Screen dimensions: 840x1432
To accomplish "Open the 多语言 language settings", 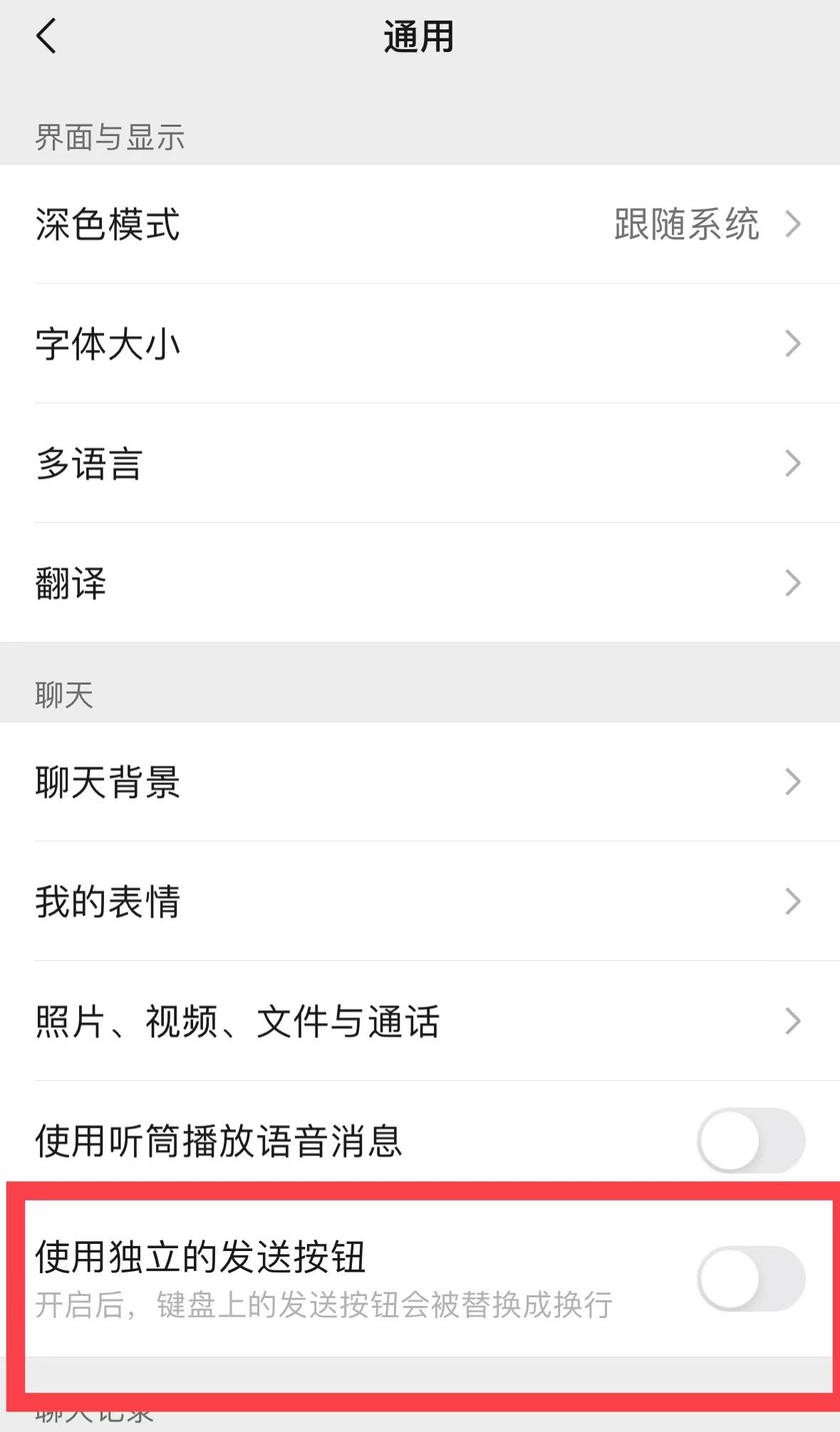I will [285, 464].
